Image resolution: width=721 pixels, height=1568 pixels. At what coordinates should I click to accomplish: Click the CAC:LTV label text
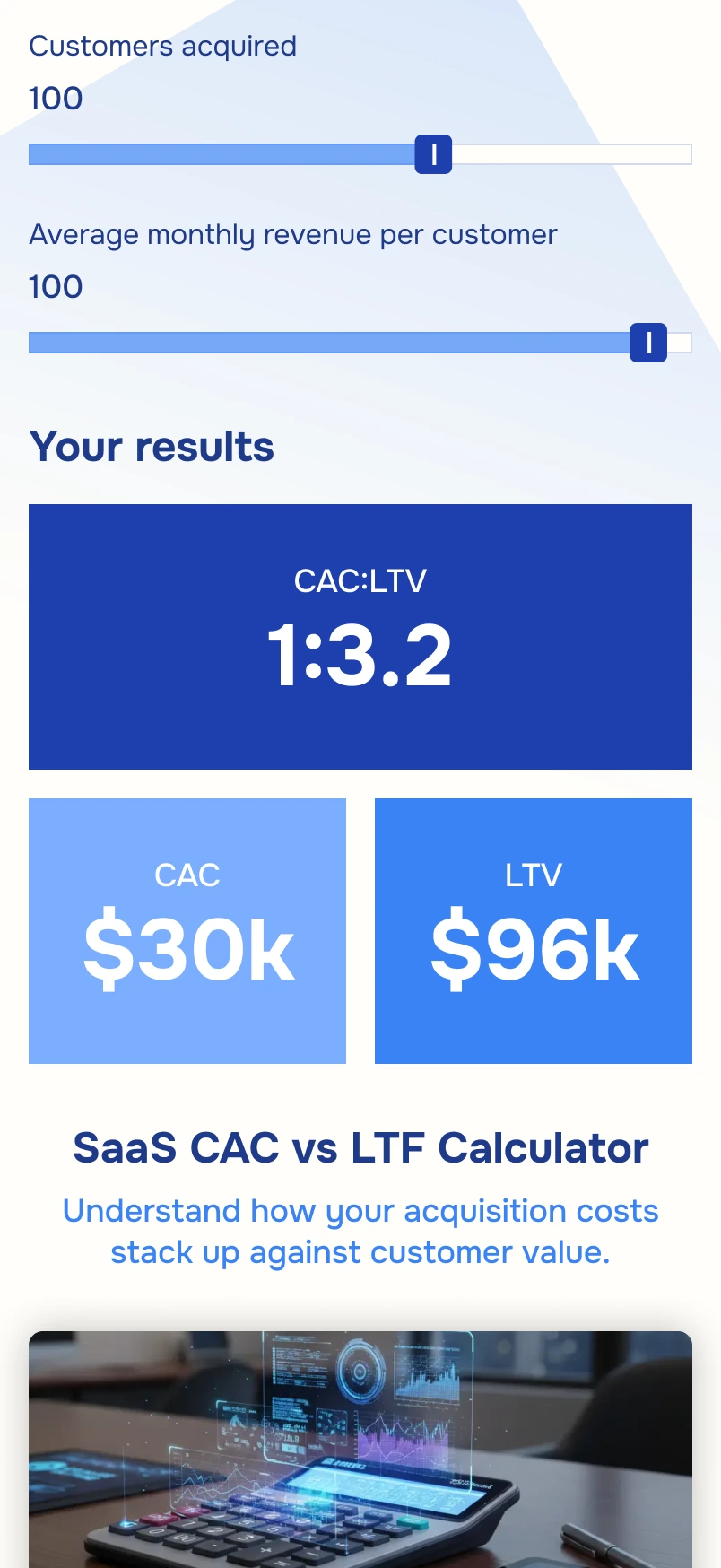pos(360,580)
